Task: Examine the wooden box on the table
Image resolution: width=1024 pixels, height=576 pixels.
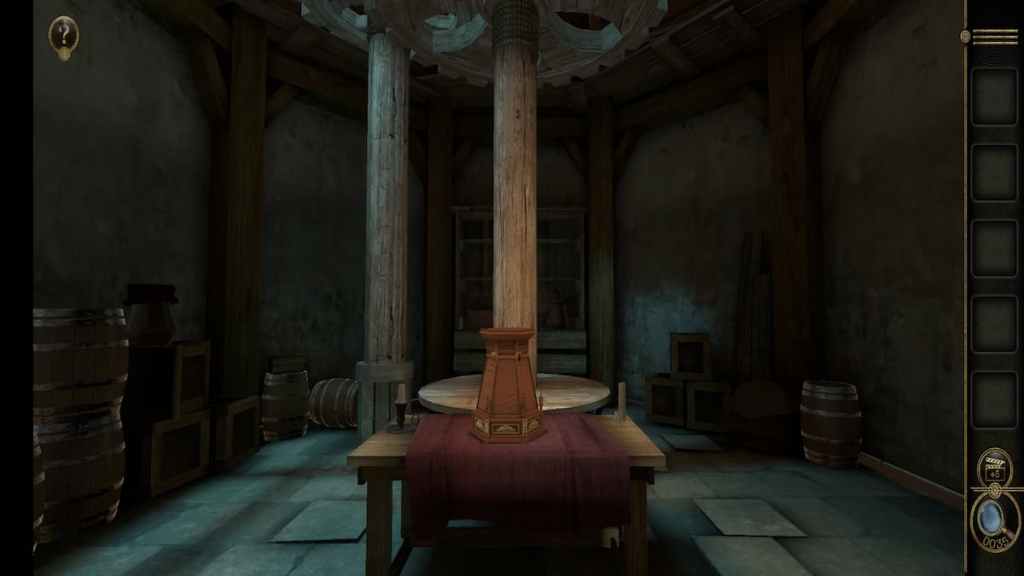Action: tap(508, 386)
